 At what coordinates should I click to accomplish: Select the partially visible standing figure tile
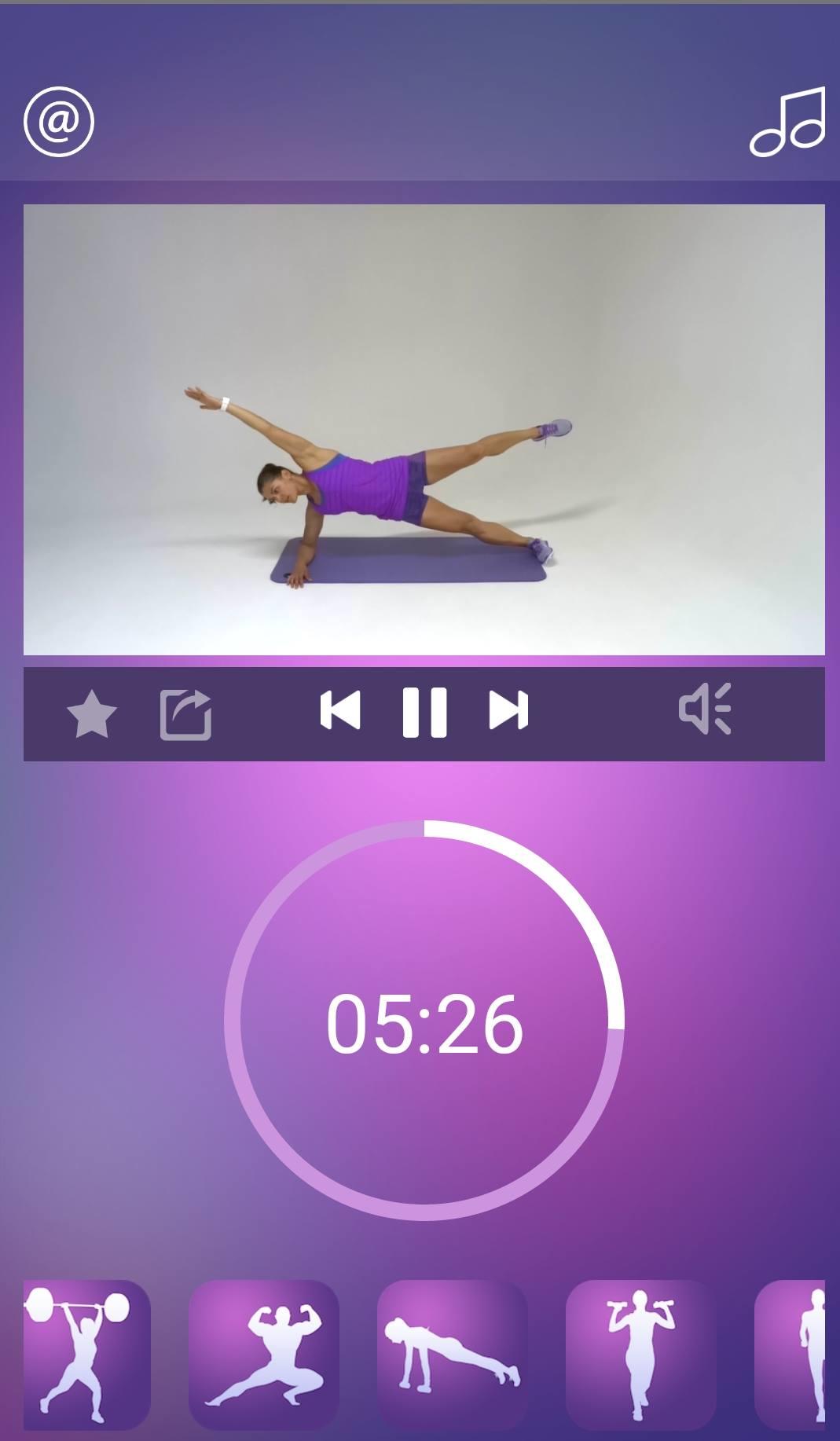[792, 1355]
